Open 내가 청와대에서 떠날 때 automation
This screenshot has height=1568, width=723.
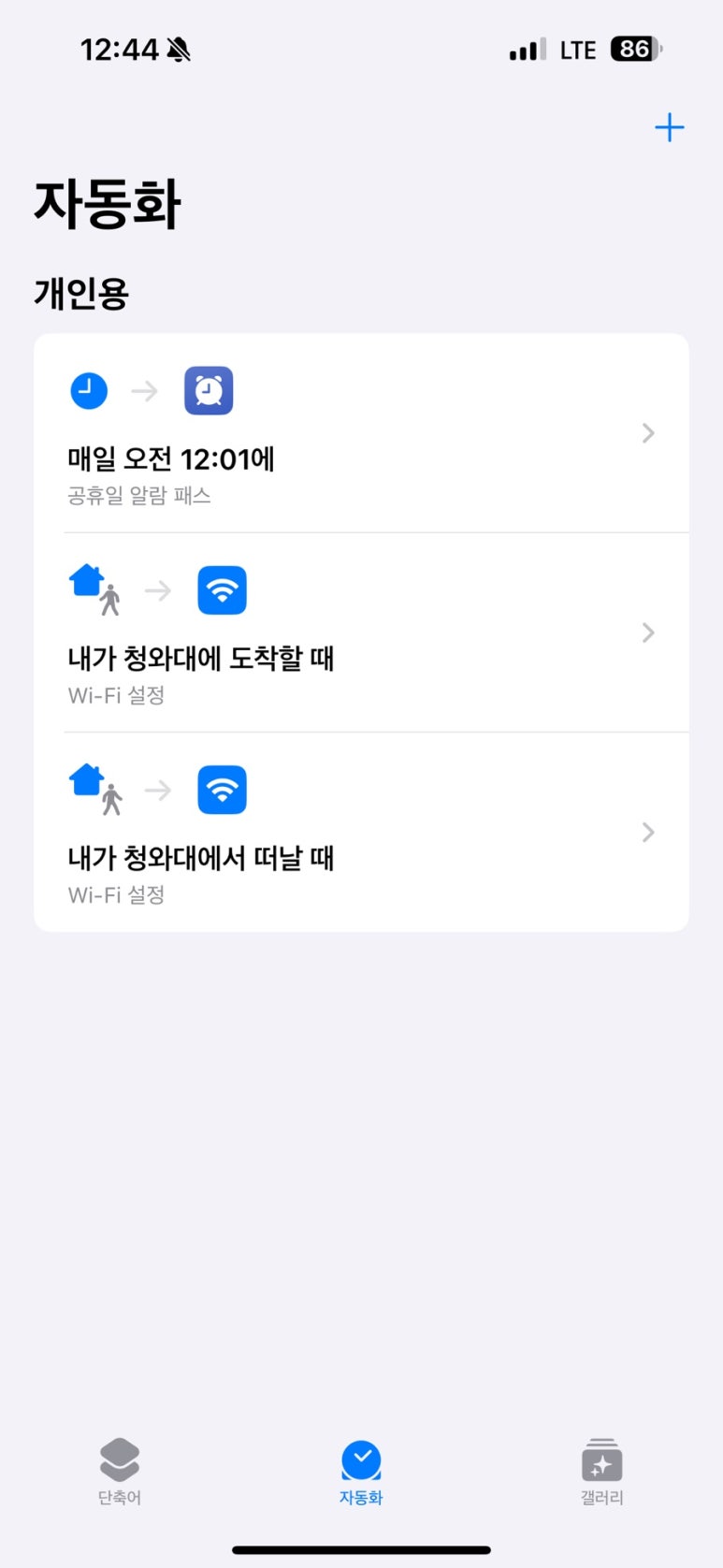(x=361, y=832)
